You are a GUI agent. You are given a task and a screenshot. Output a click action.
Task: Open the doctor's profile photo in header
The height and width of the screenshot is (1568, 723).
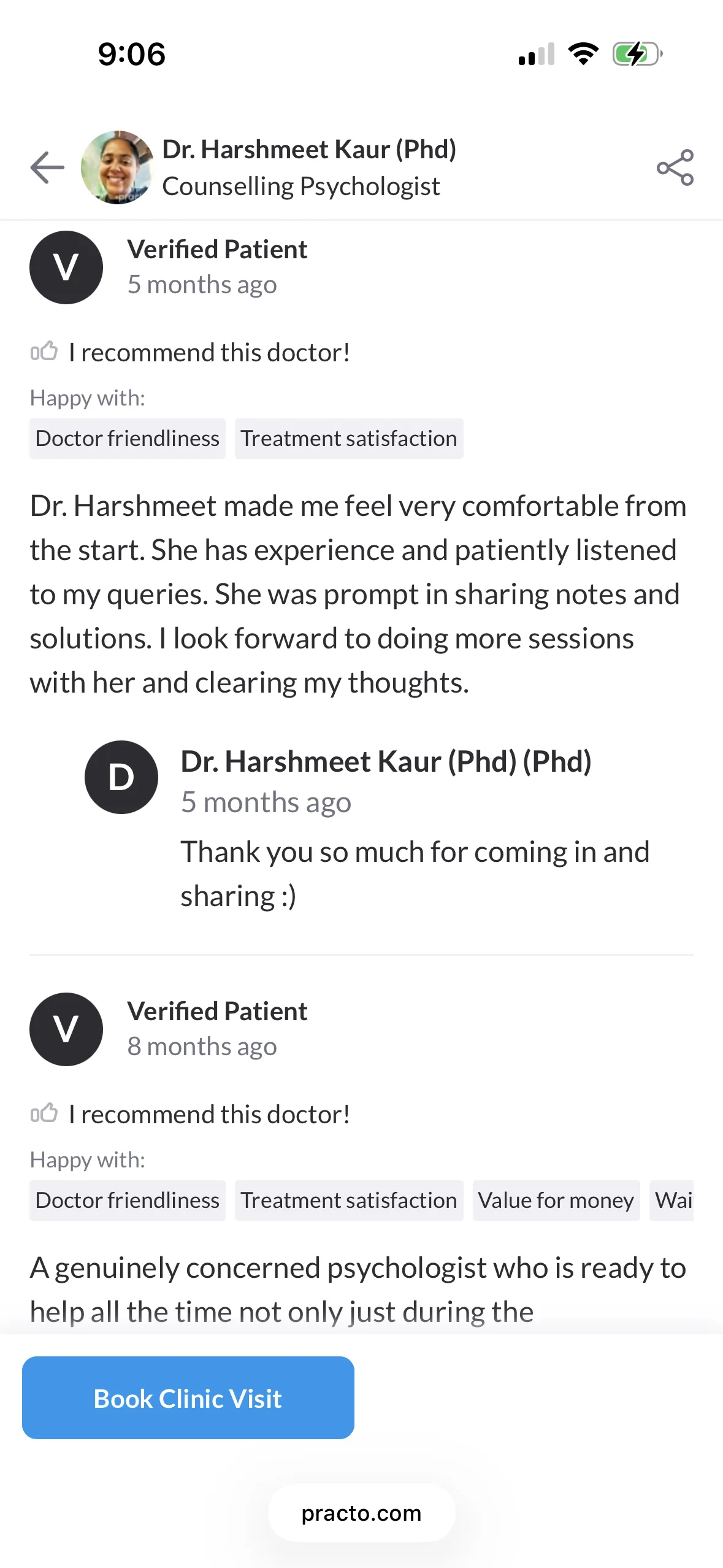[117, 167]
